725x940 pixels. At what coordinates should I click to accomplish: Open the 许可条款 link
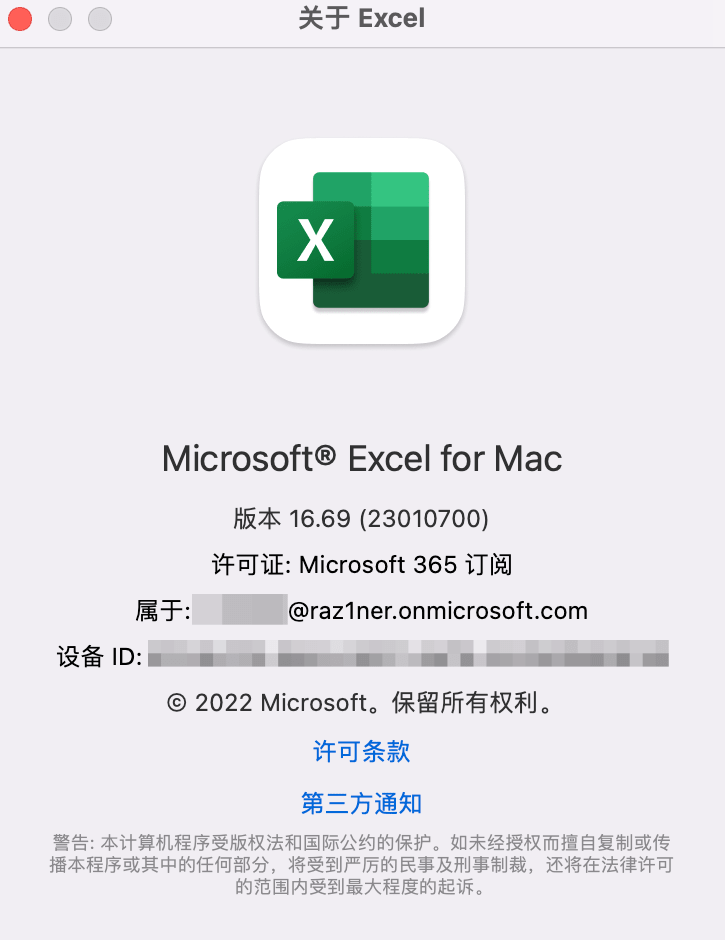pyautogui.click(x=362, y=752)
